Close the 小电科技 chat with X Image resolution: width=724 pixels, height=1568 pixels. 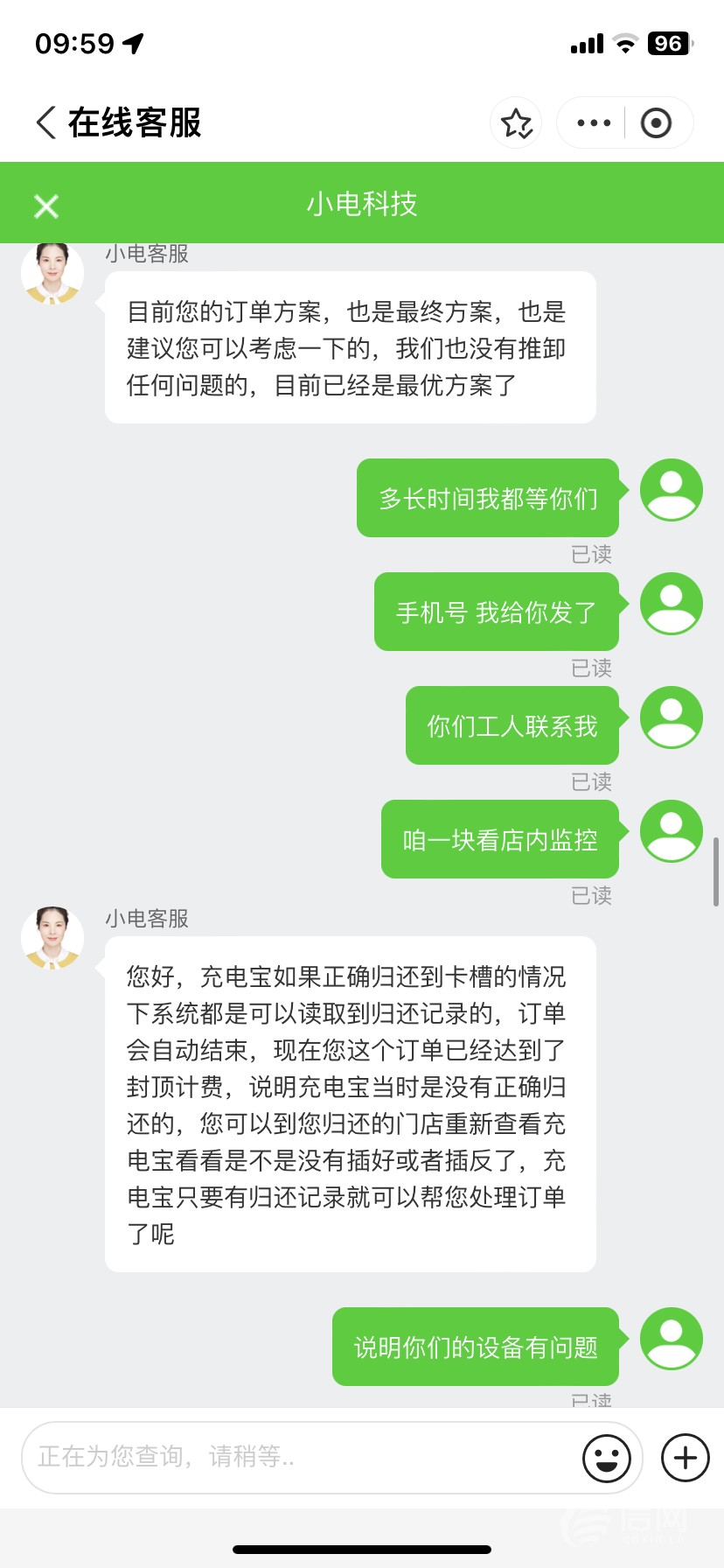(x=46, y=206)
